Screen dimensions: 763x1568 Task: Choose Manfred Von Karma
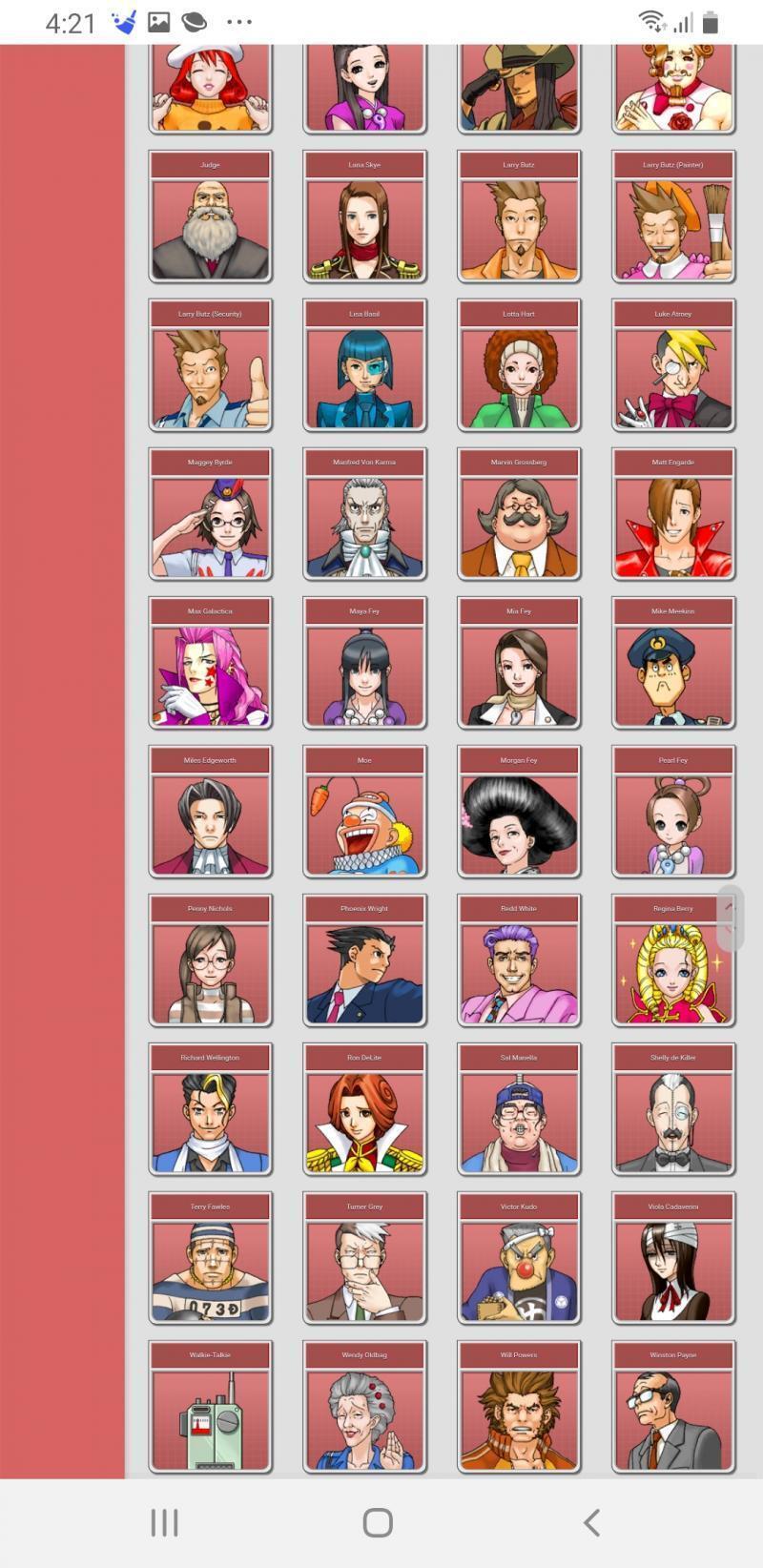point(364,514)
